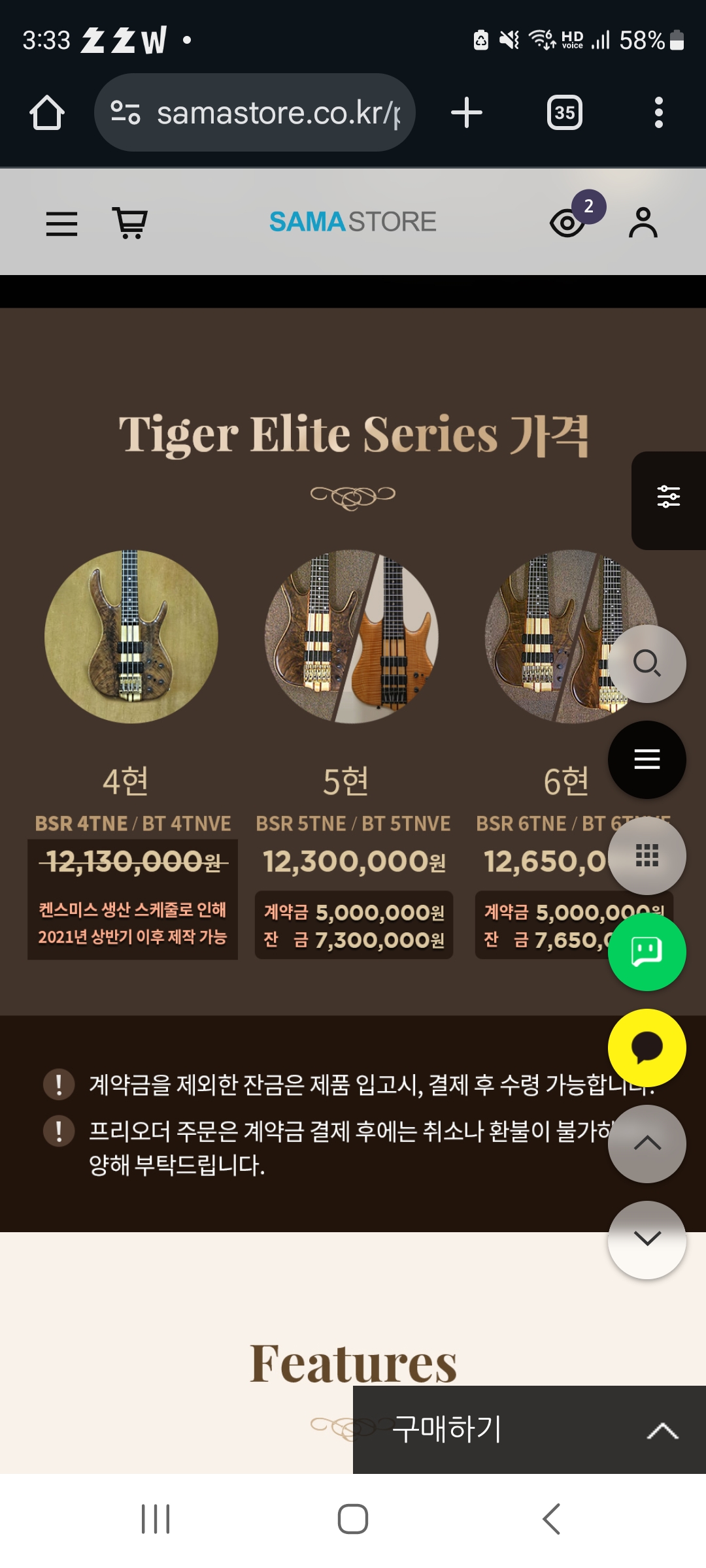This screenshot has width=706, height=1568.
Task: Tap the floating search magnifier button
Action: tap(647, 664)
